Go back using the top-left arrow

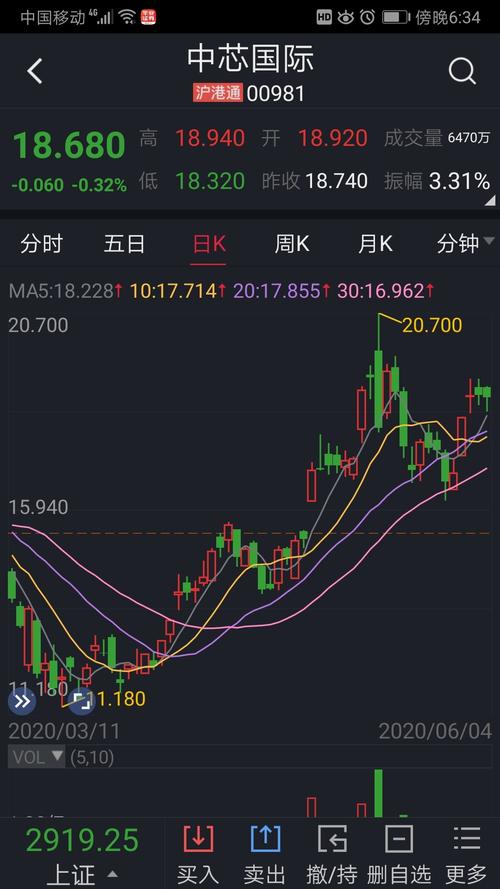pyautogui.click(x=35, y=72)
